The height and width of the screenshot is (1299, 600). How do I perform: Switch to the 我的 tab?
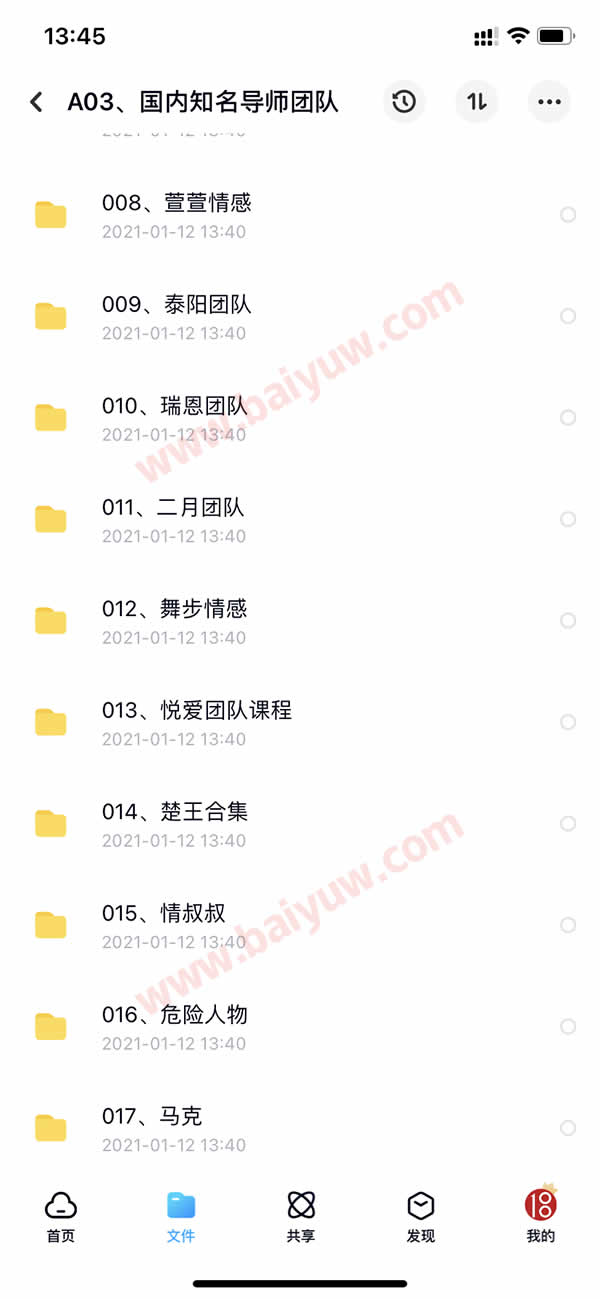pyautogui.click(x=541, y=1216)
